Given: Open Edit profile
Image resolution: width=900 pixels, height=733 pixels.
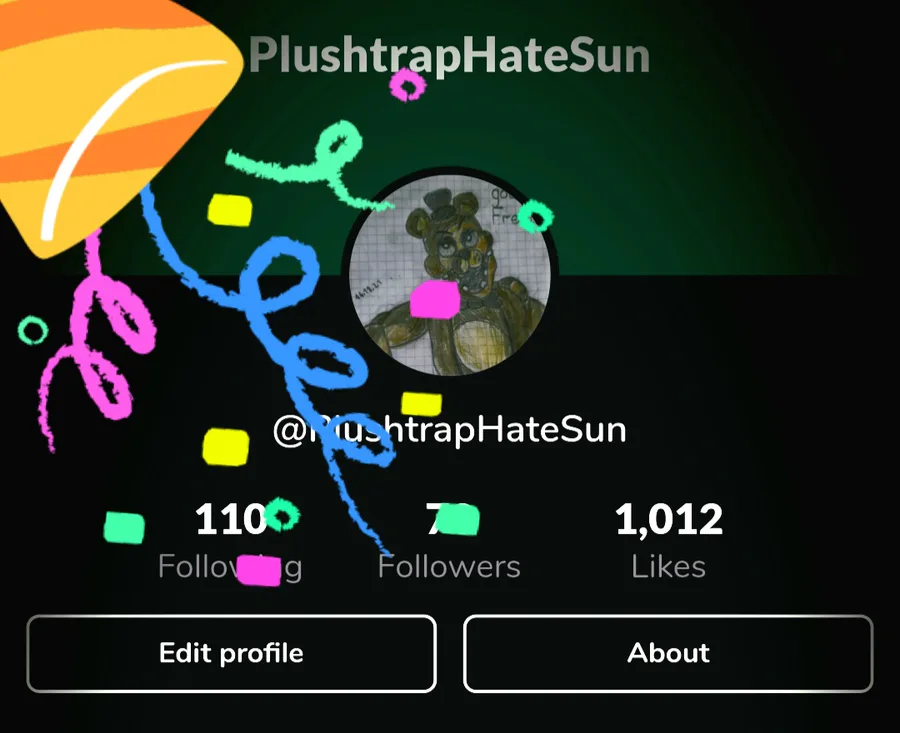Looking at the screenshot, I should click(231, 653).
